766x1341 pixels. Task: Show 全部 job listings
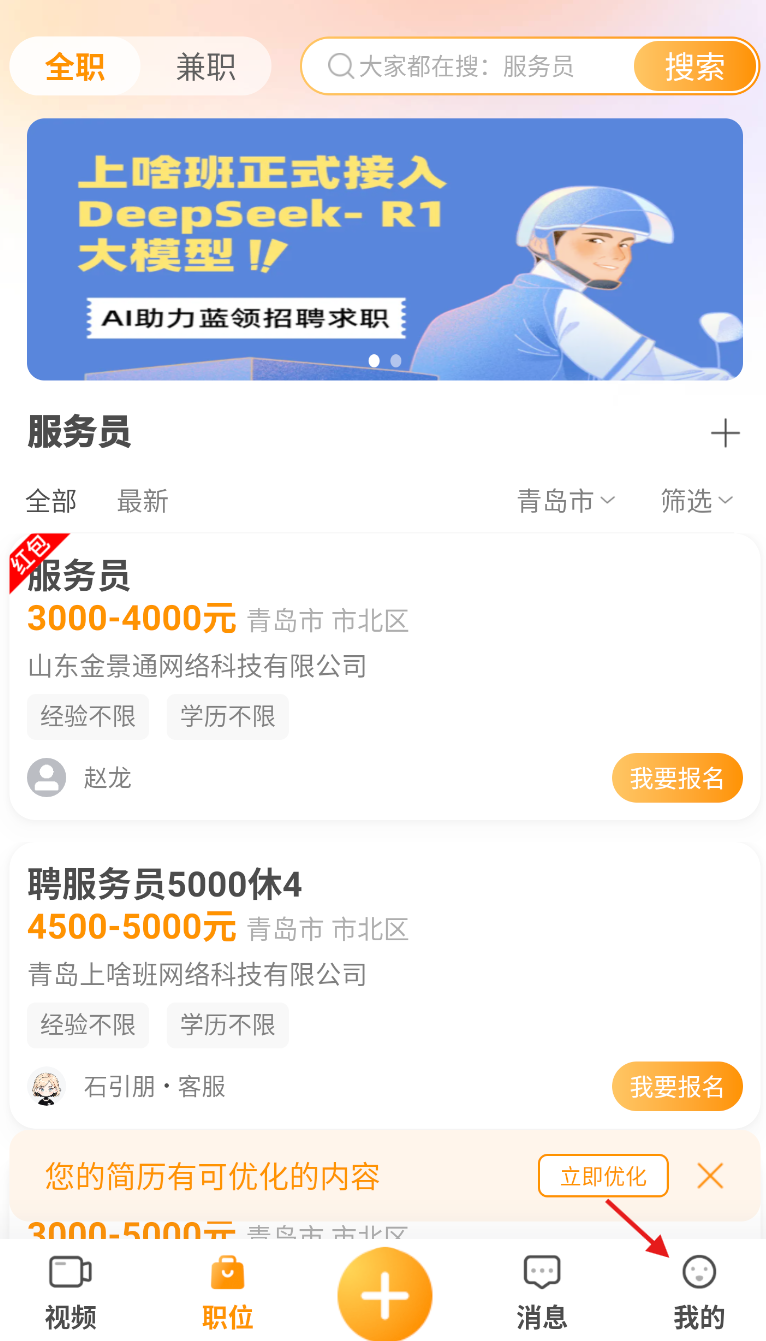click(51, 501)
